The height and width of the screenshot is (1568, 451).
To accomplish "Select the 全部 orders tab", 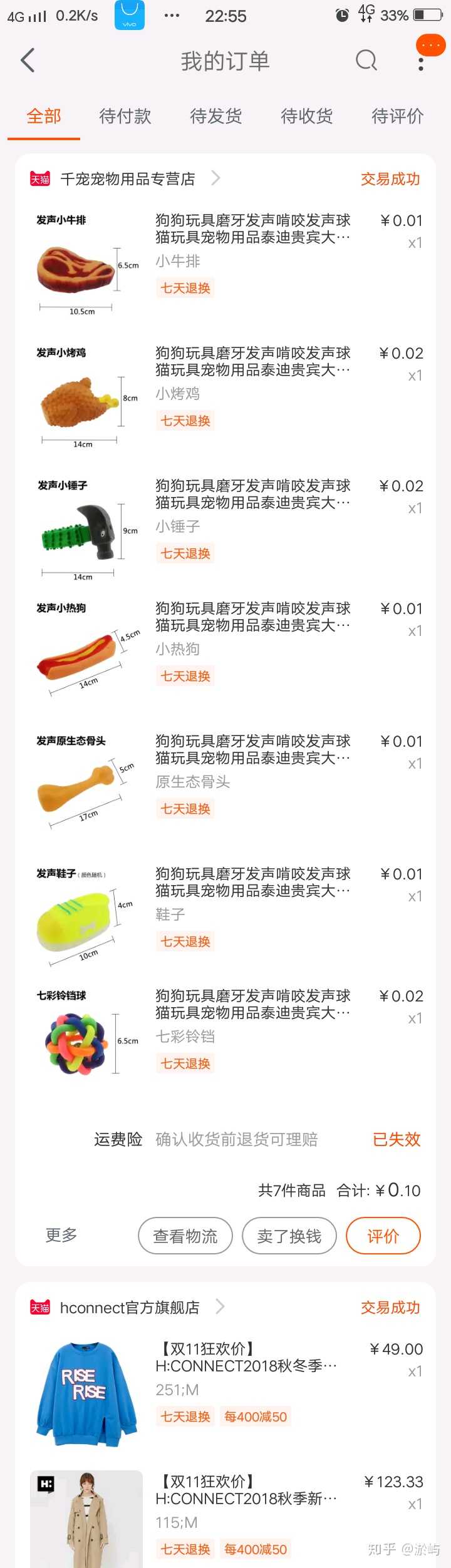I will click(44, 116).
